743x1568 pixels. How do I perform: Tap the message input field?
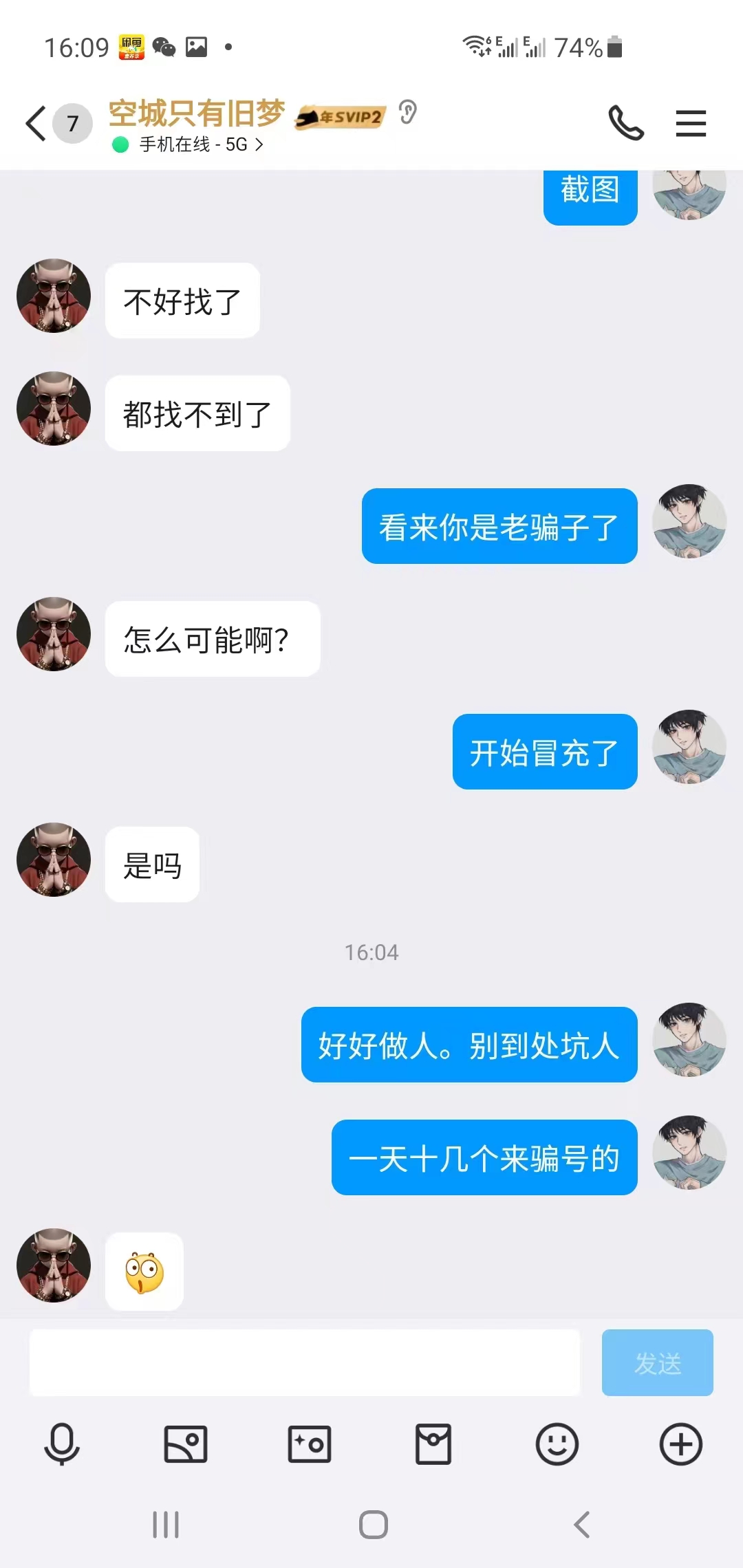(304, 1362)
